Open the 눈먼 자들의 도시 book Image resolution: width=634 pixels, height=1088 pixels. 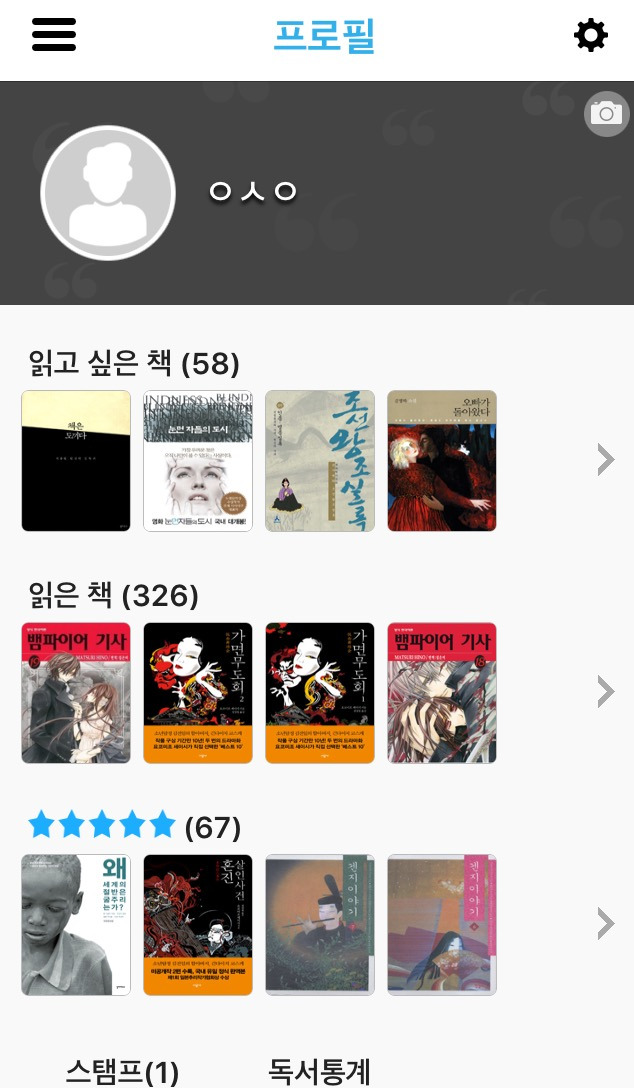coord(198,461)
